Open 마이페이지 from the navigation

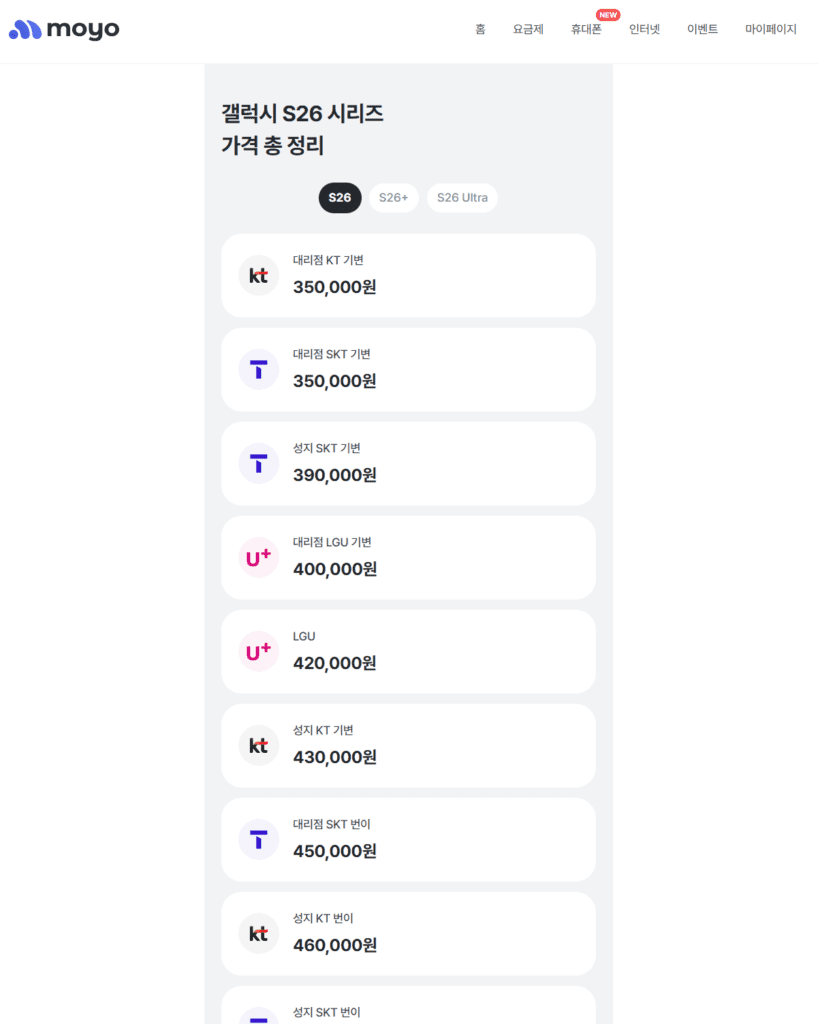[x=770, y=29]
